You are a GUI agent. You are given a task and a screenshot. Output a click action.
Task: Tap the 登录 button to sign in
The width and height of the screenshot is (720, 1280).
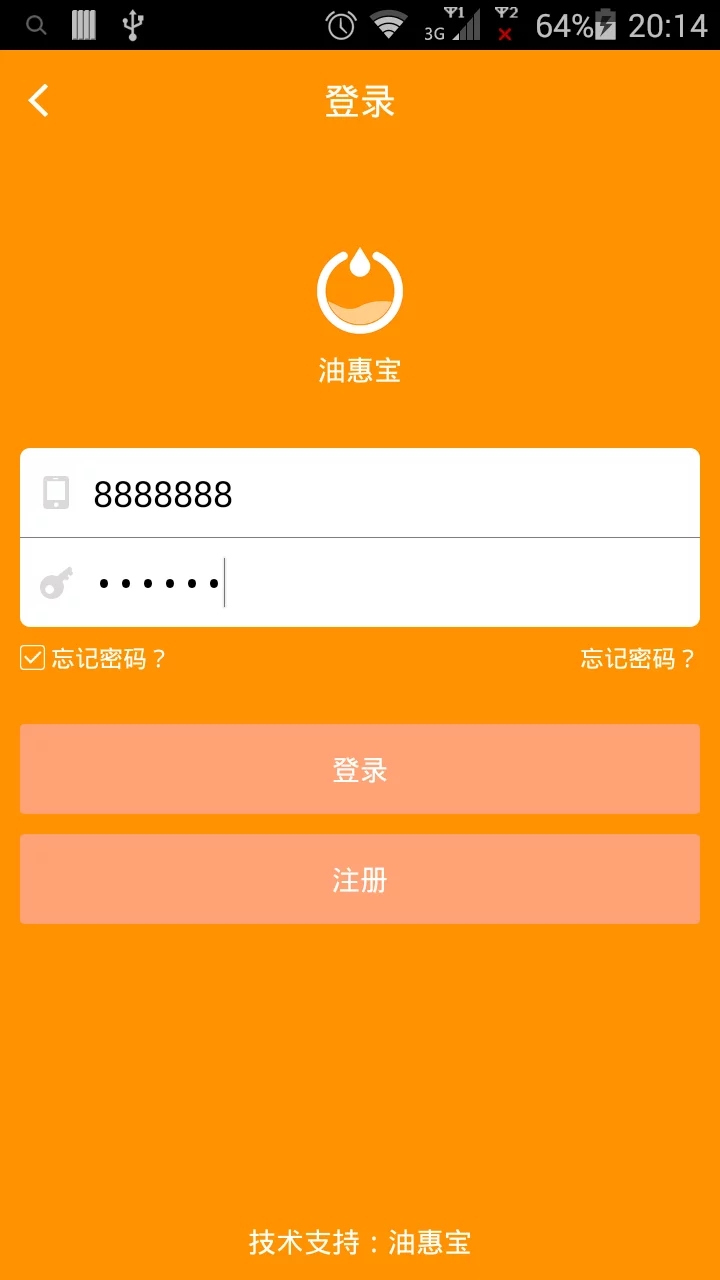tap(360, 769)
